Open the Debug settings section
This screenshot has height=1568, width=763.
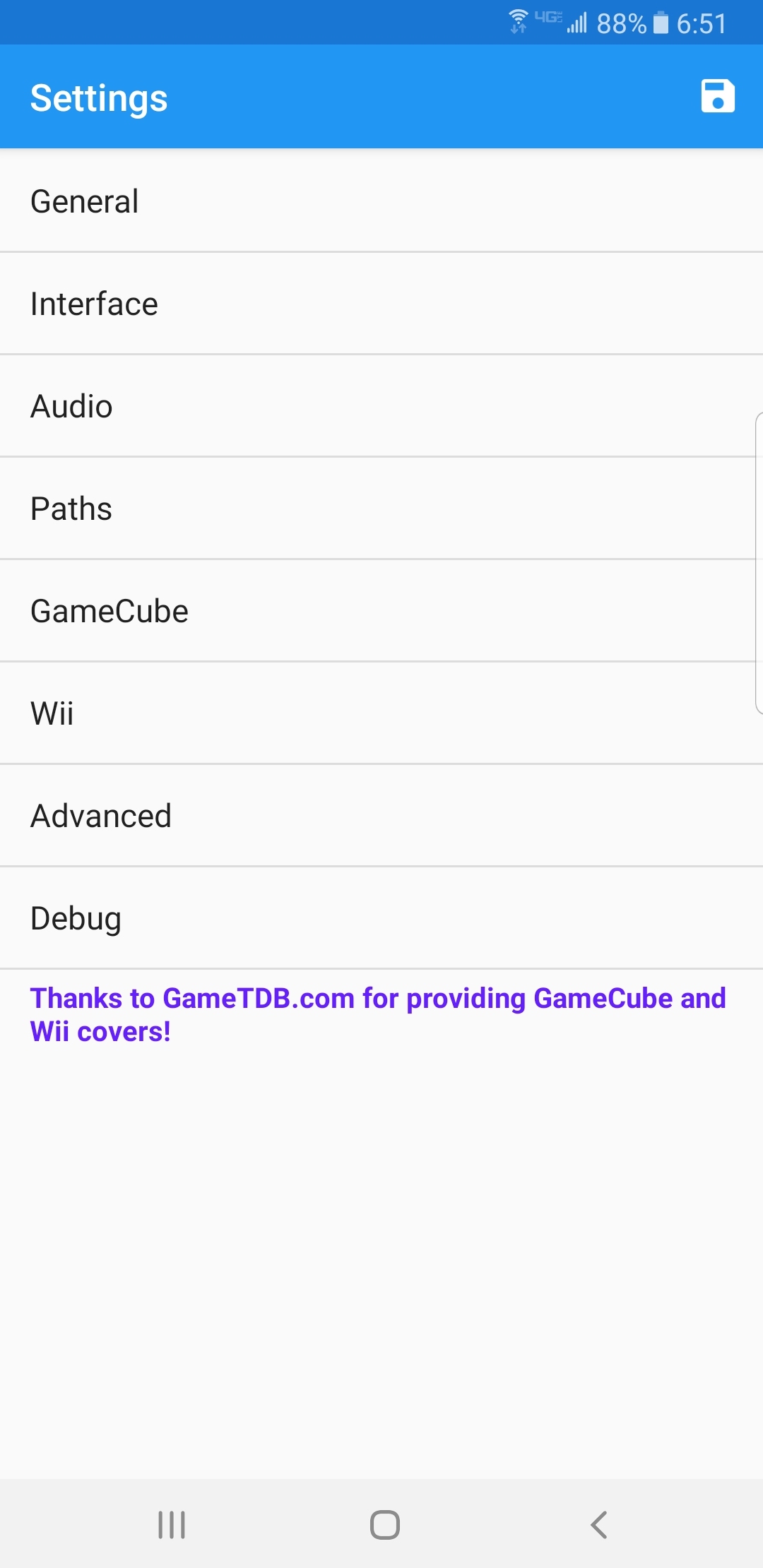[76, 917]
